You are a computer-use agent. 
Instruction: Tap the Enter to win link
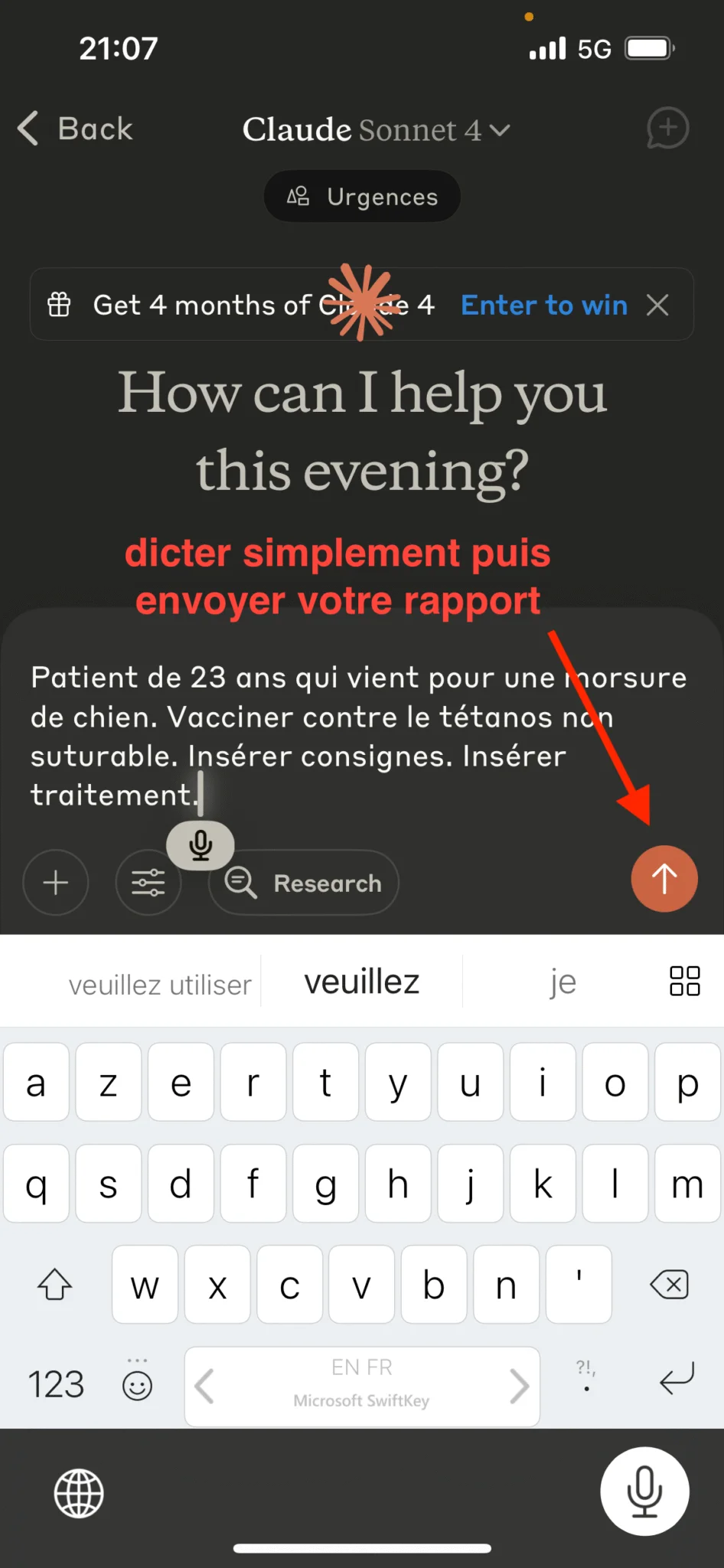(x=543, y=305)
